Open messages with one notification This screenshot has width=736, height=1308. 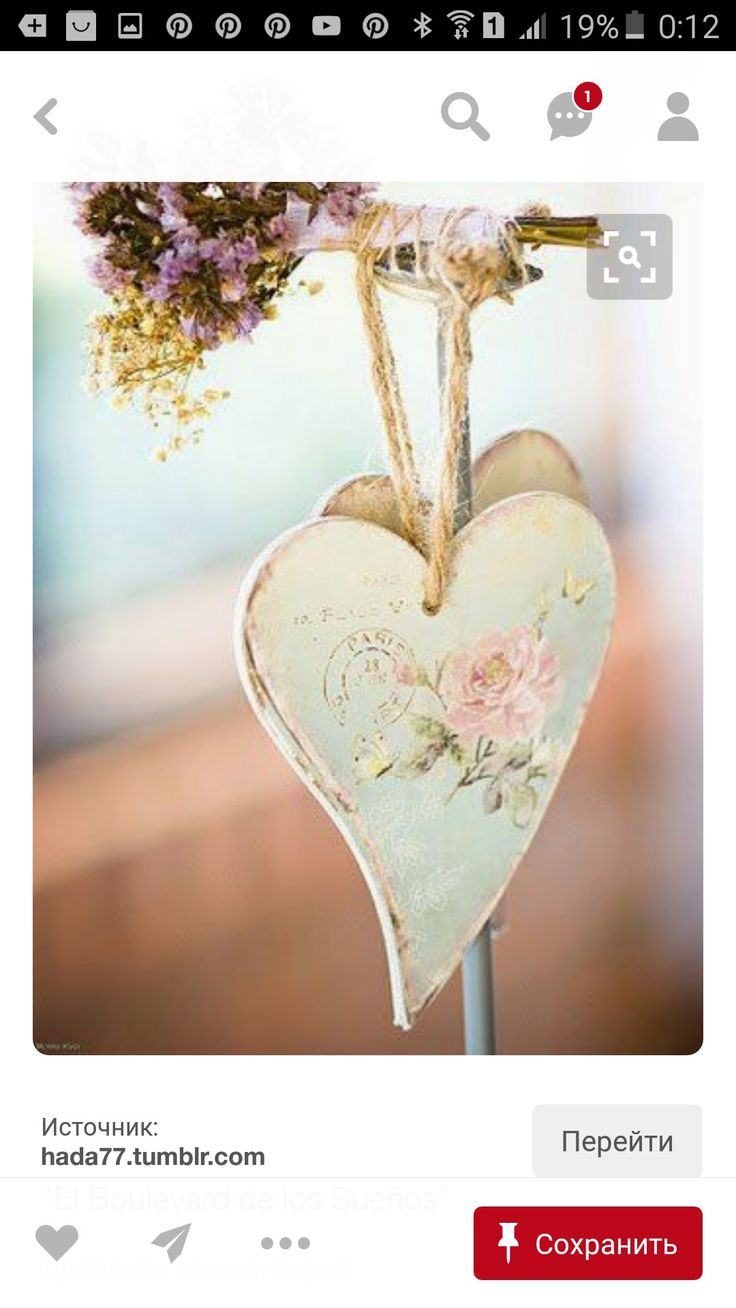tap(570, 115)
